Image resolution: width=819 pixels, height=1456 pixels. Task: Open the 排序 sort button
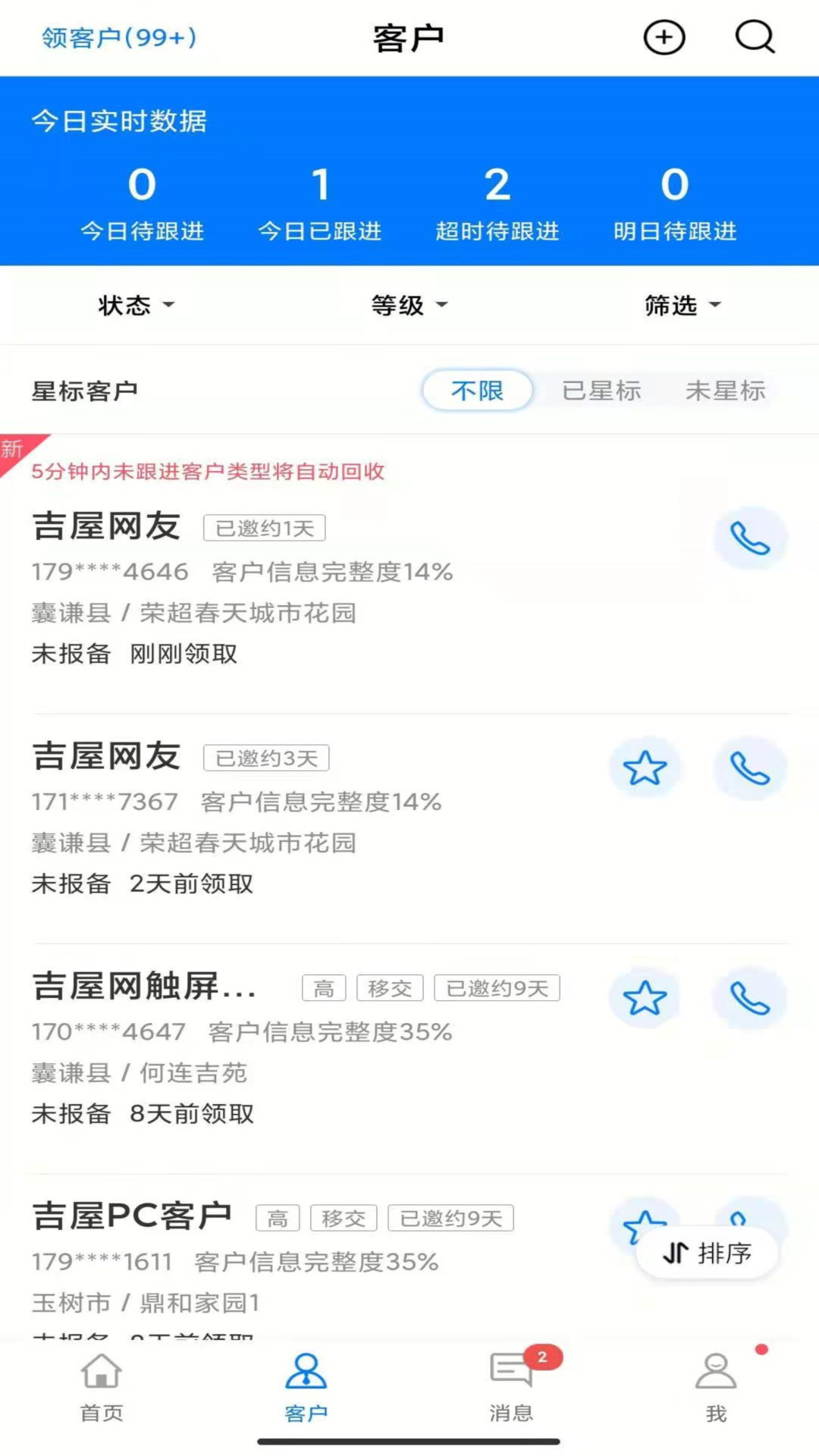coord(707,1253)
